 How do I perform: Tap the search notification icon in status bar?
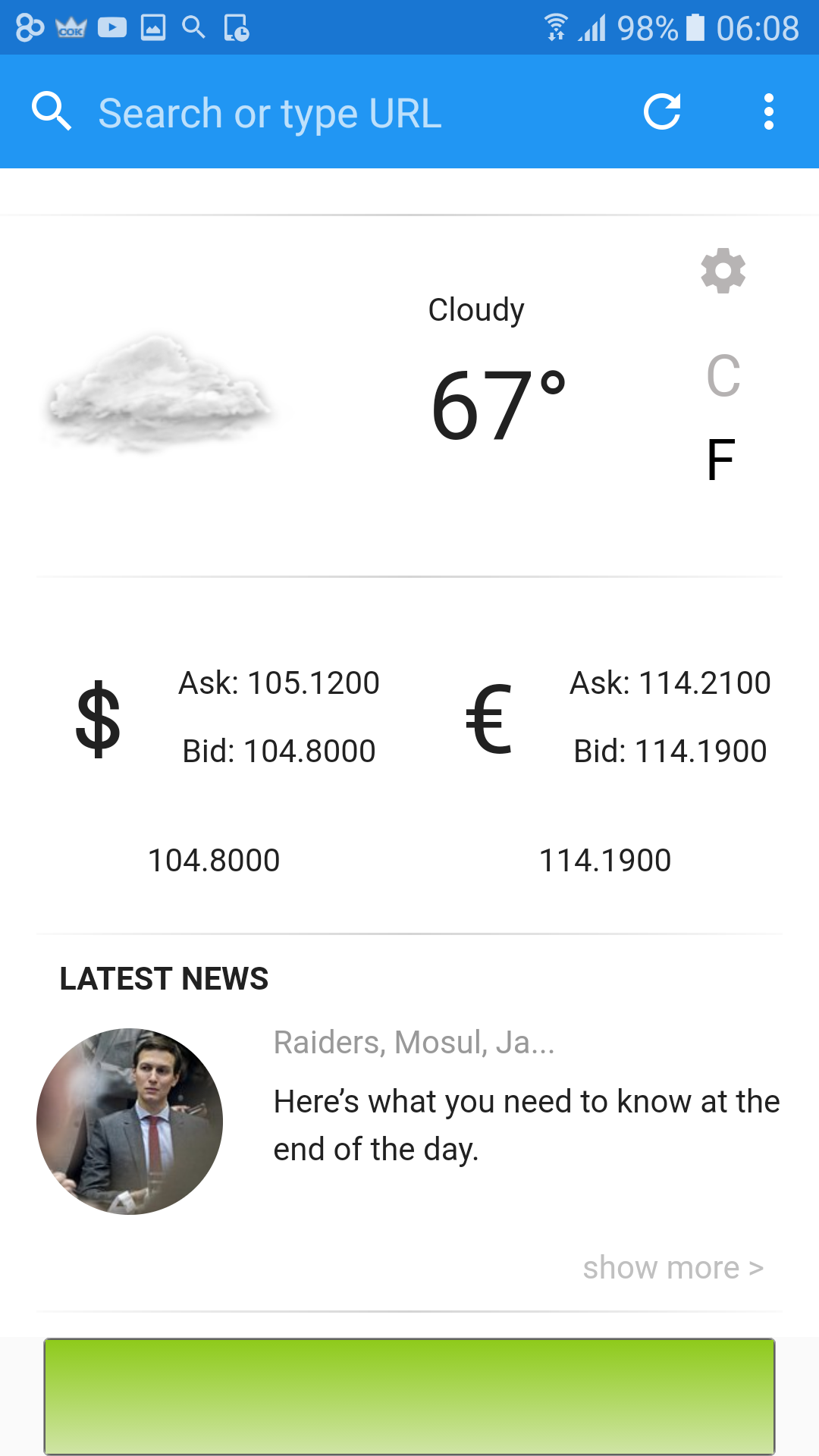click(193, 27)
